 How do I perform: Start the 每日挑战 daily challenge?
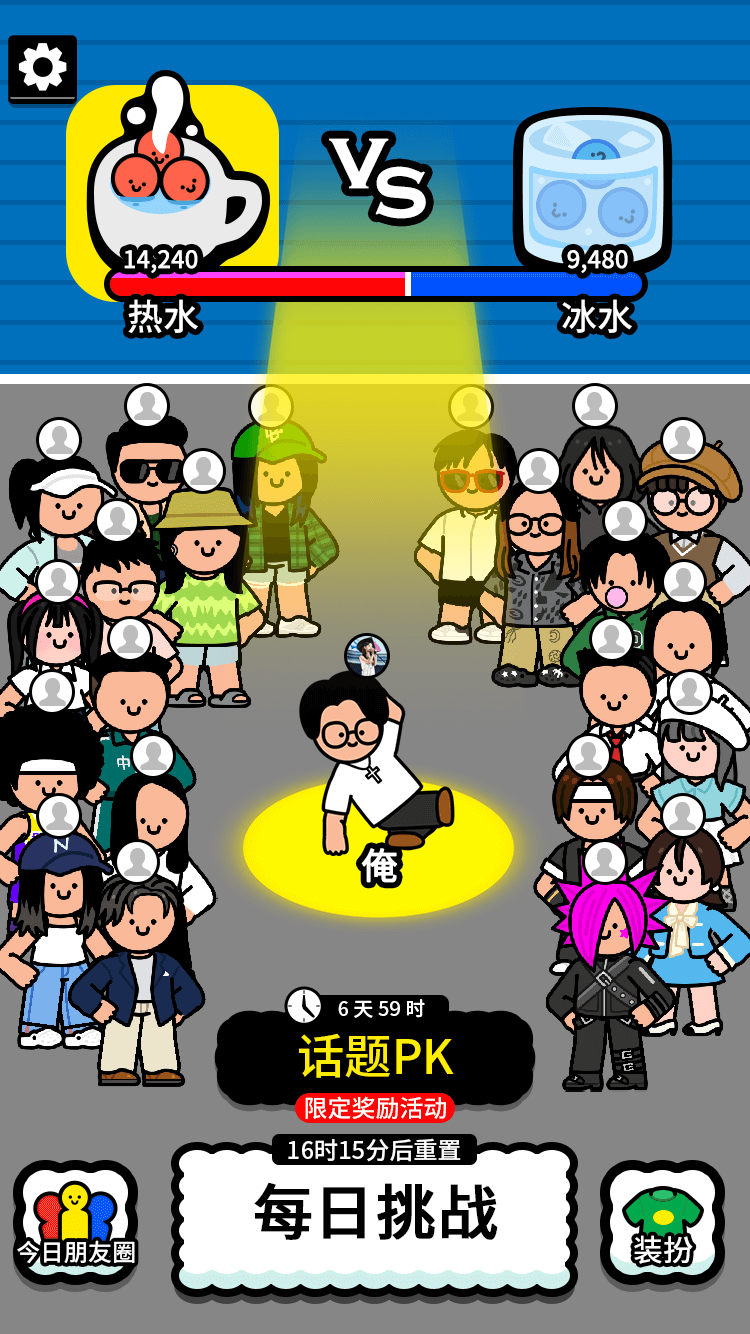(x=375, y=1215)
